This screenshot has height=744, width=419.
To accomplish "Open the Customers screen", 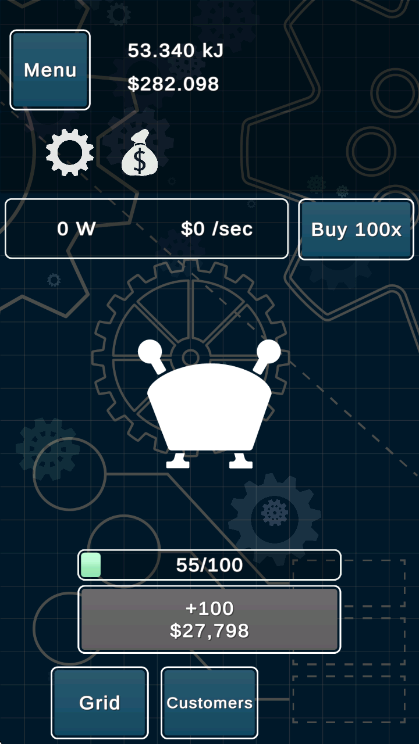I will pos(209,703).
